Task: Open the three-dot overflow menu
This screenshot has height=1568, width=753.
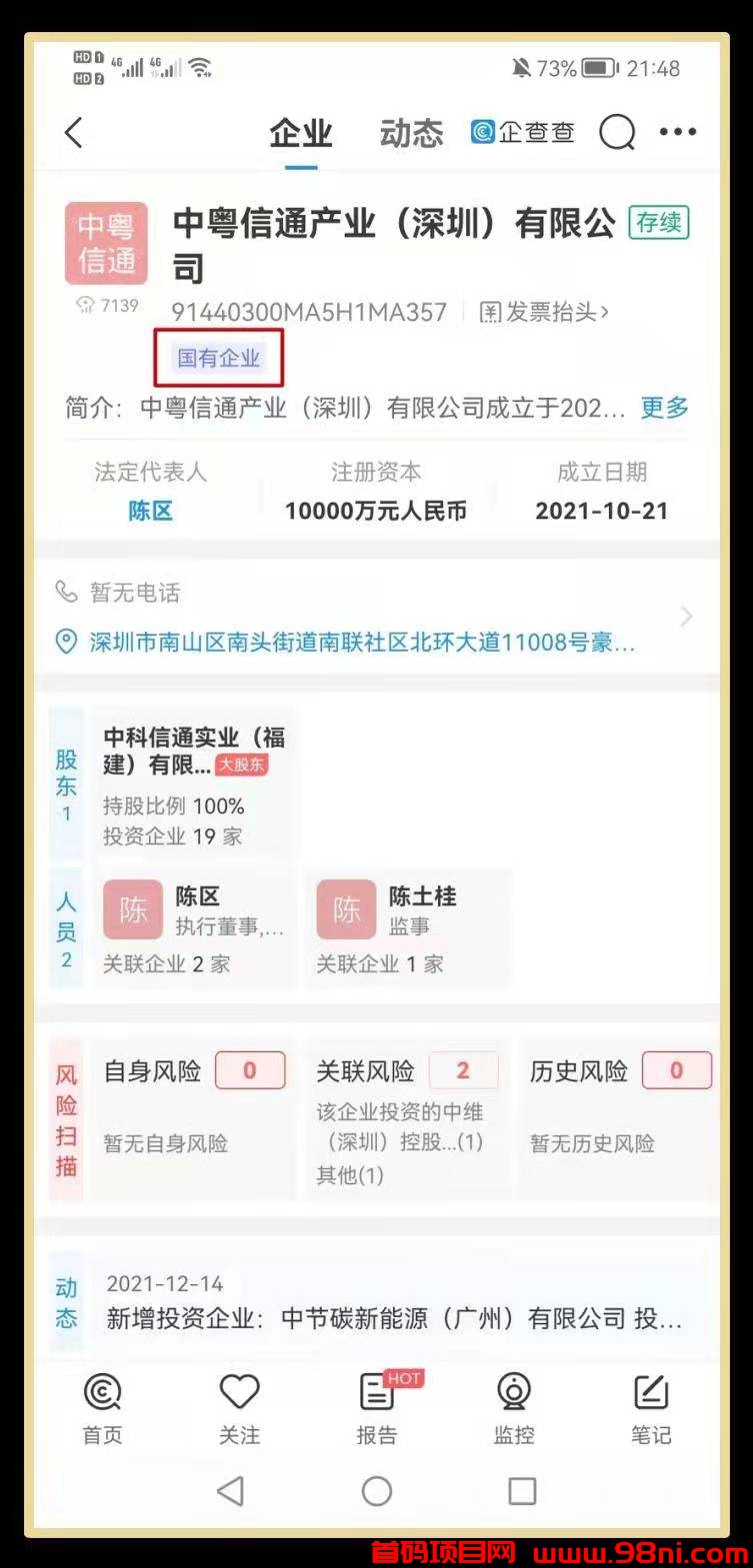Action: coord(678,132)
